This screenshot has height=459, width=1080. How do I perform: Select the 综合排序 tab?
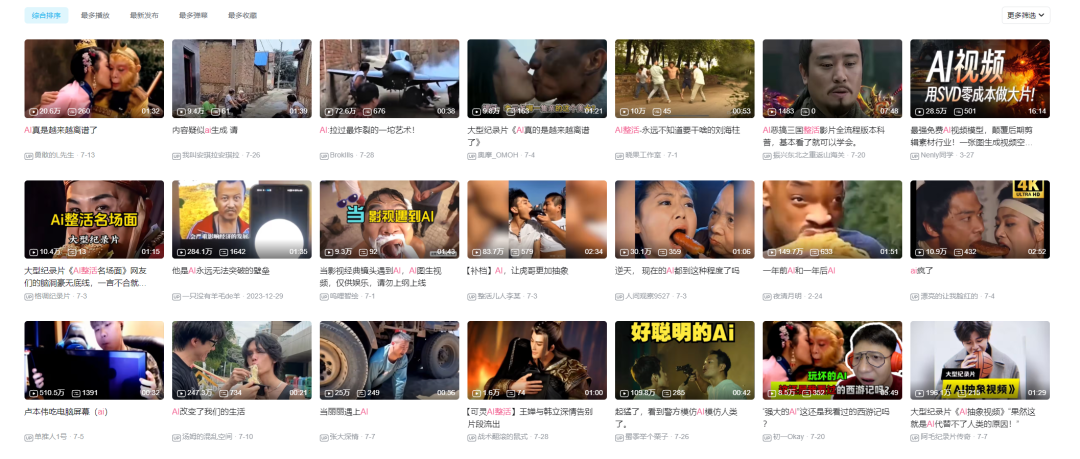[x=46, y=16]
